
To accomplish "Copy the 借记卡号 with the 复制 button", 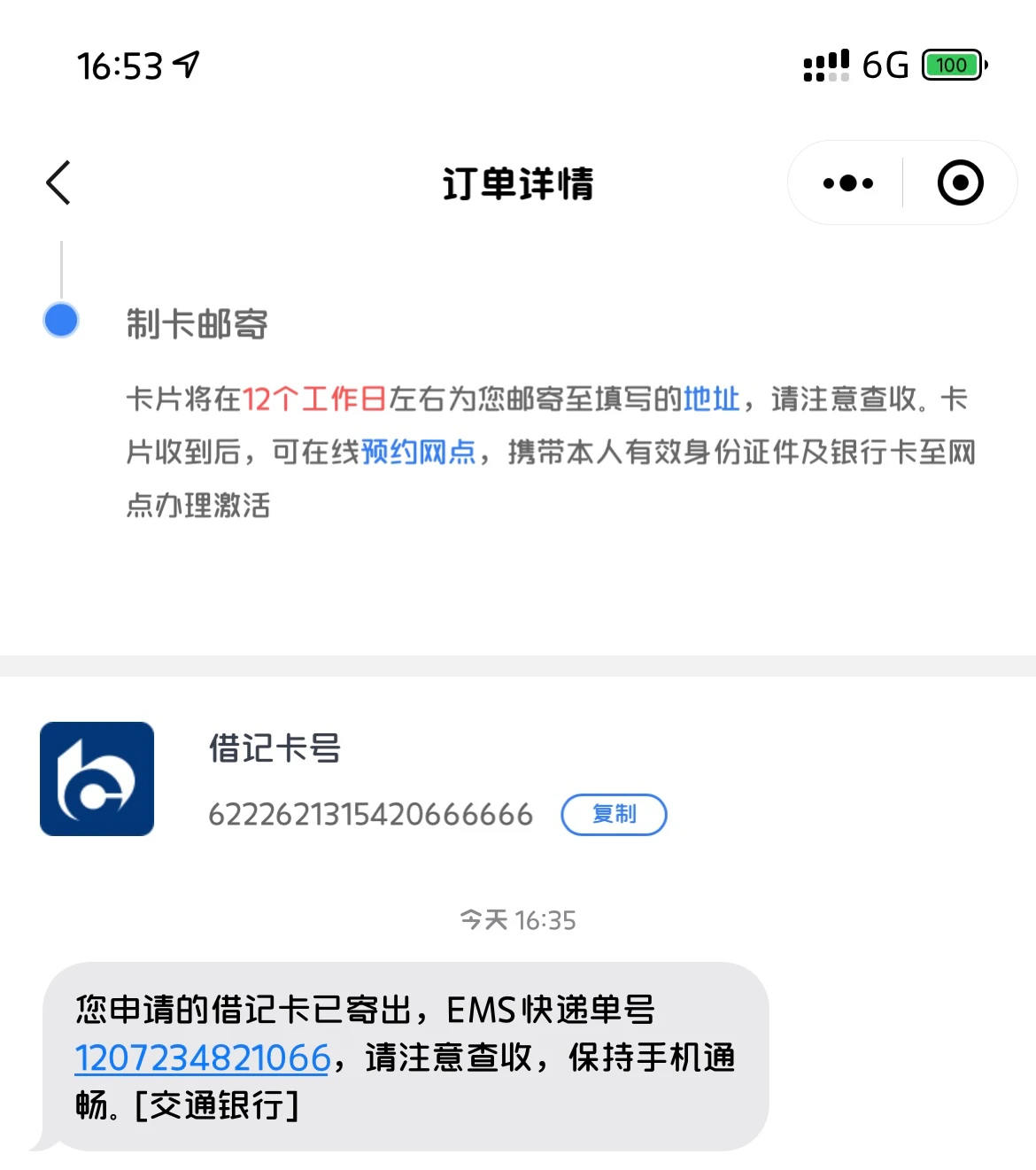I will point(614,814).
